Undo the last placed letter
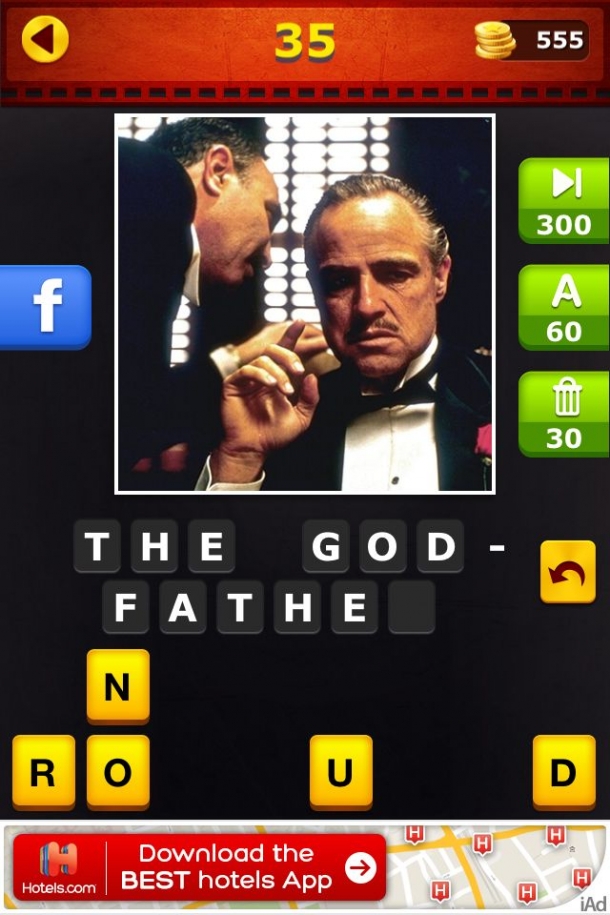Screen dimensions: 610x915 tap(567, 572)
